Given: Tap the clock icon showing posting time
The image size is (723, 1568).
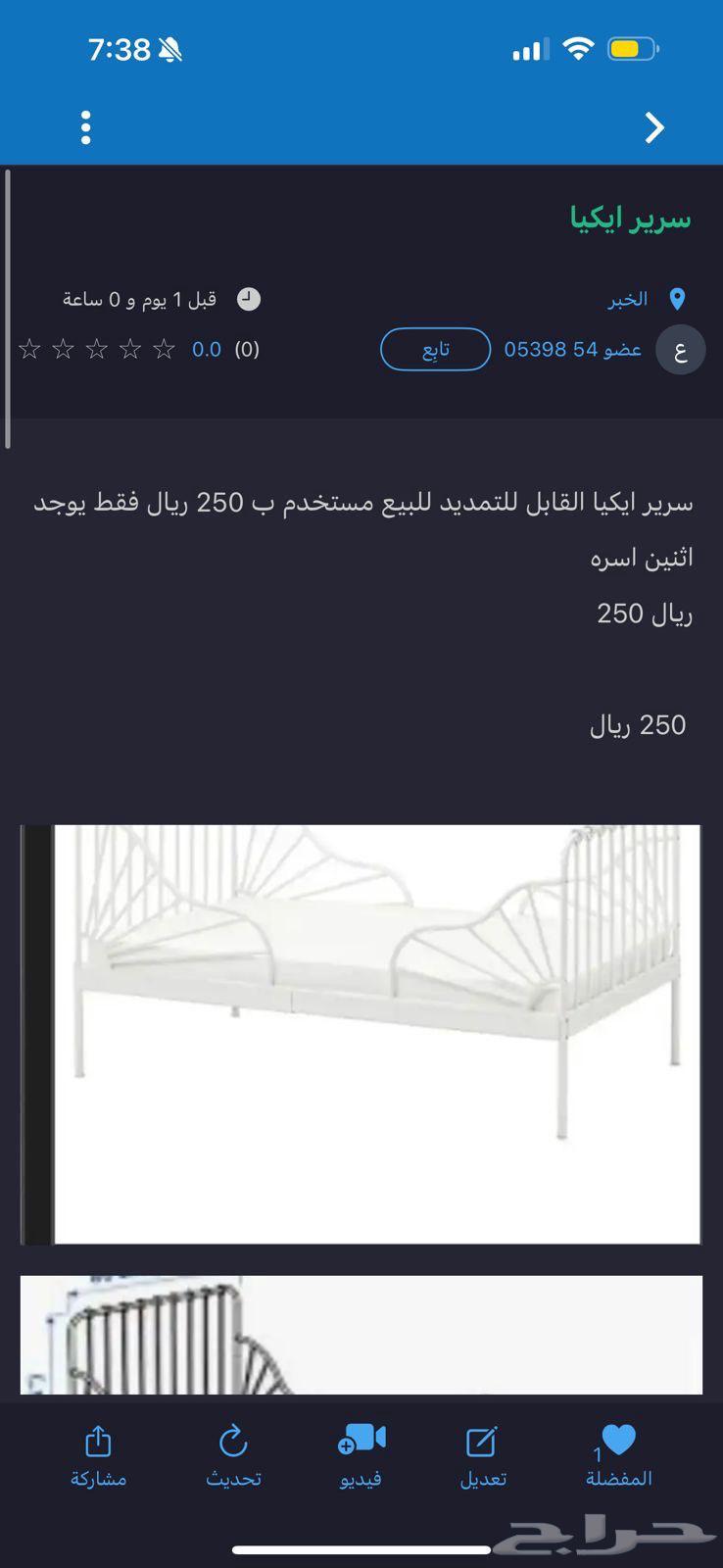Looking at the screenshot, I should coord(248,298).
